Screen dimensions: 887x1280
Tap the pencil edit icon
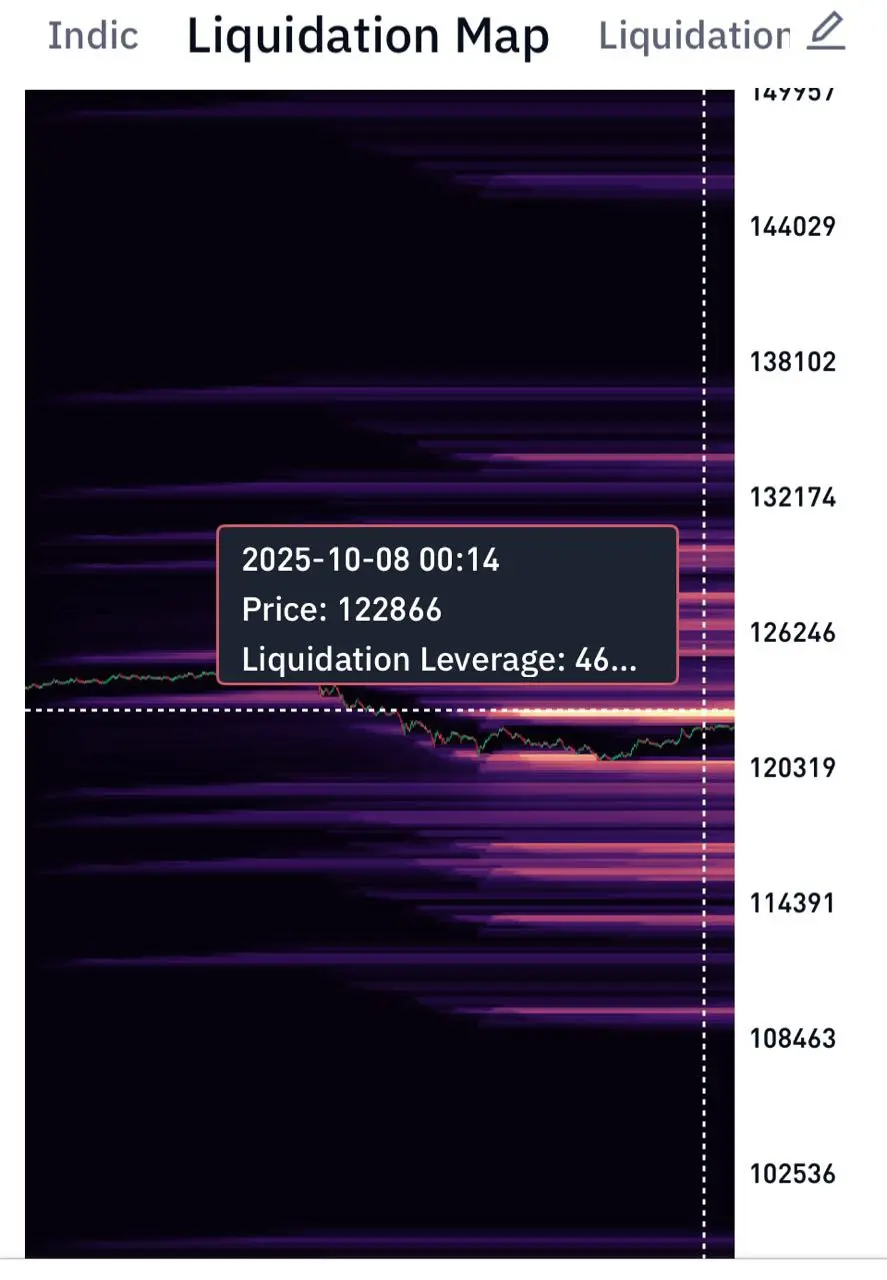826,33
